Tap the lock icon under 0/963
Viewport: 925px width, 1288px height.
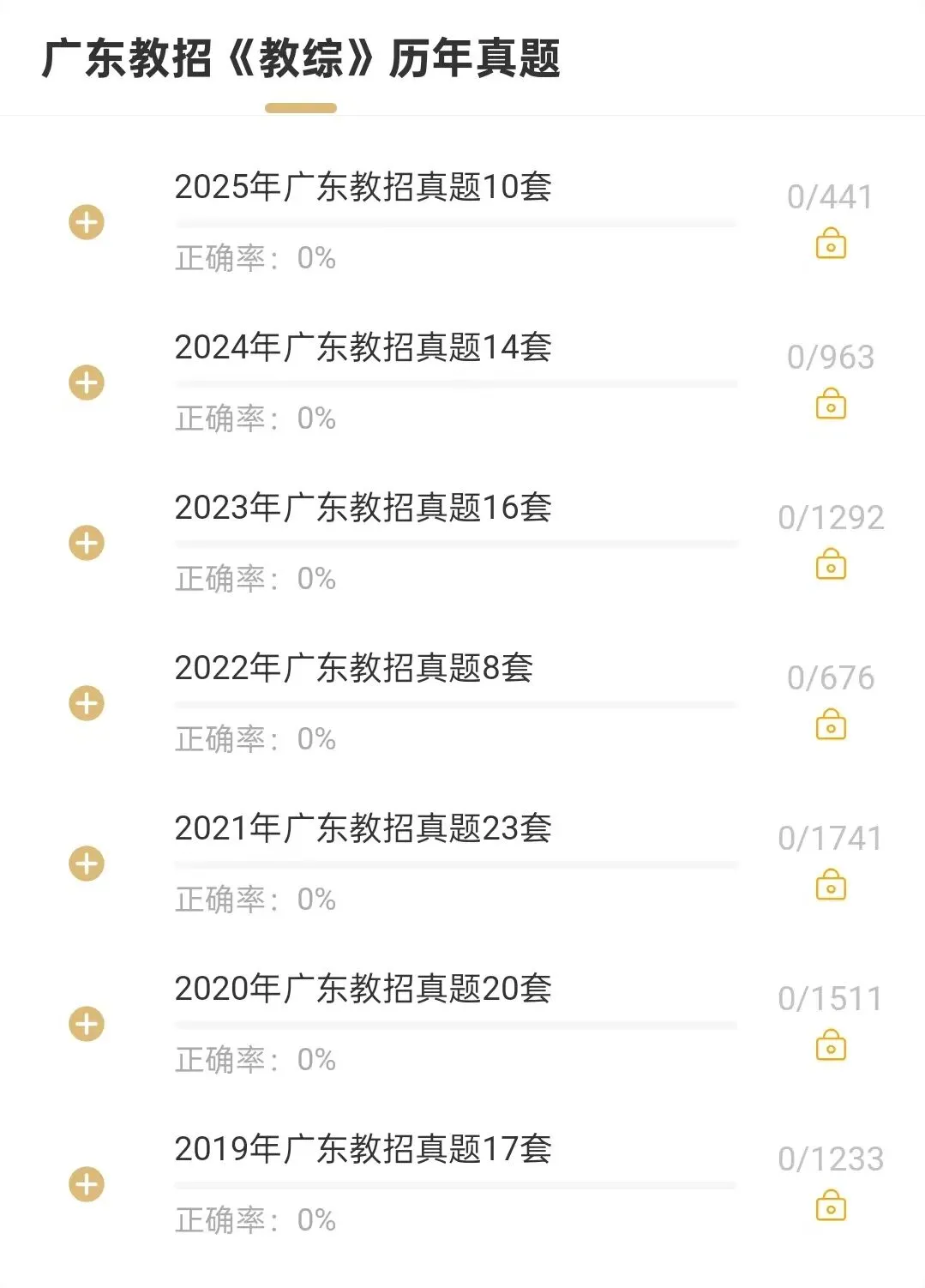tap(831, 404)
